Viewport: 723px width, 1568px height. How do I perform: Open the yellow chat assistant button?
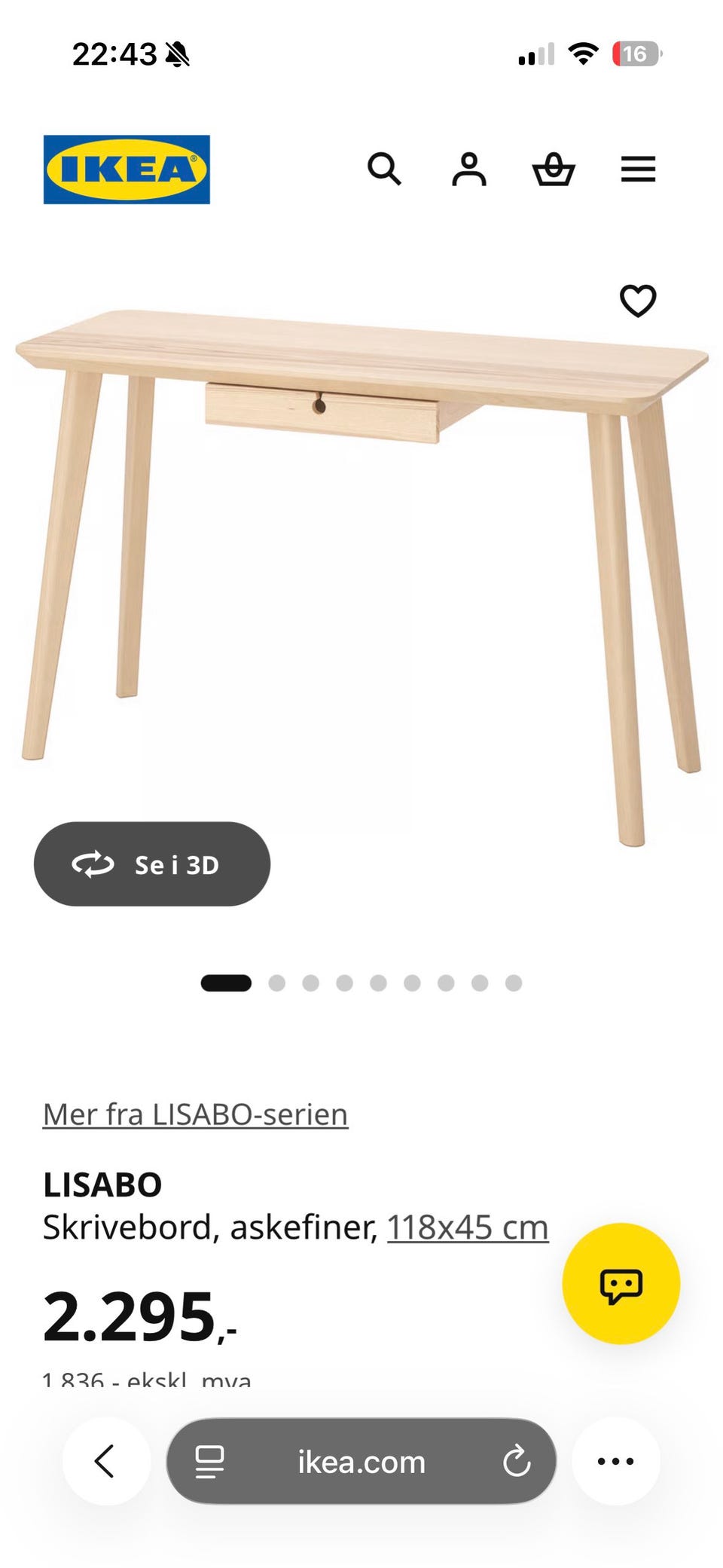click(x=621, y=1283)
